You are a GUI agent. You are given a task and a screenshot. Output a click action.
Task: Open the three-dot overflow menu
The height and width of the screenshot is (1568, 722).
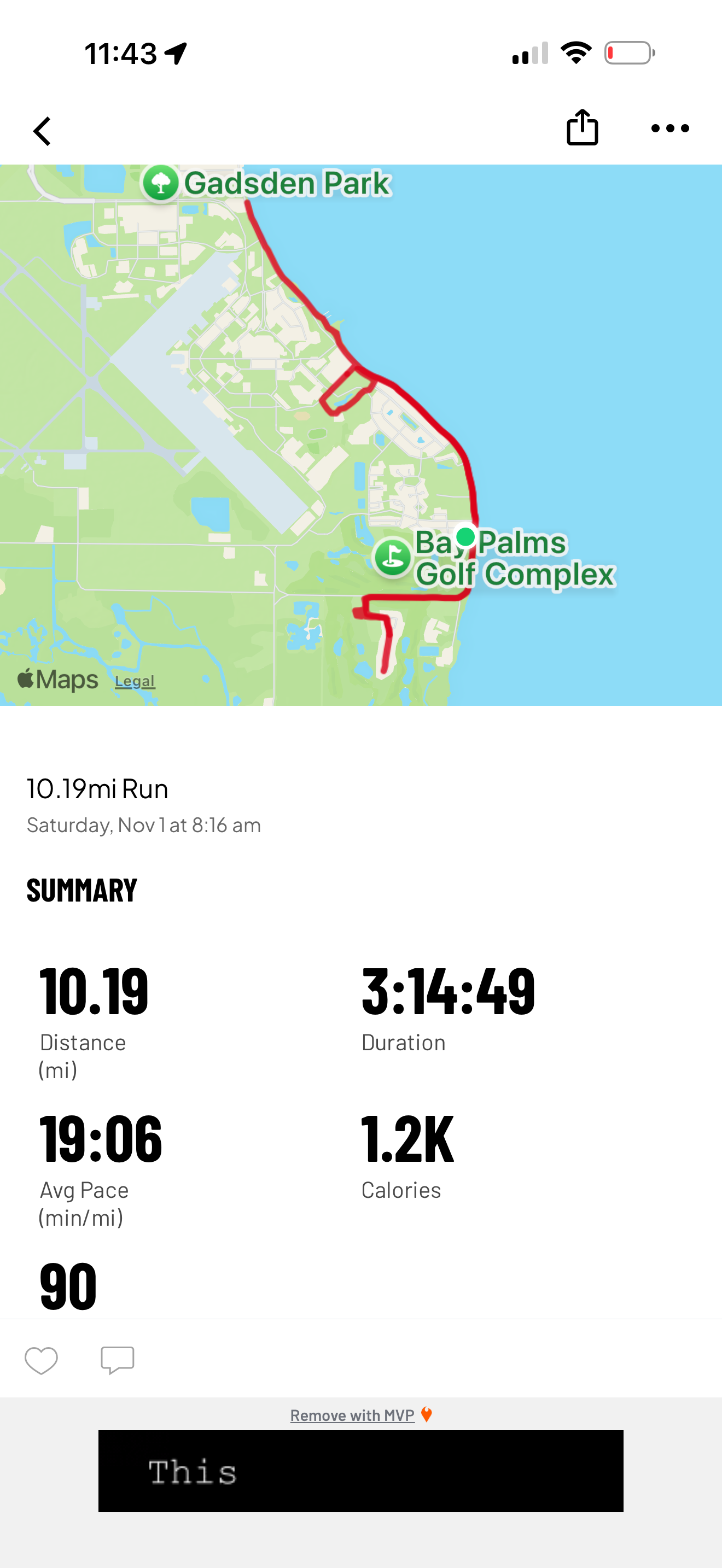click(669, 128)
